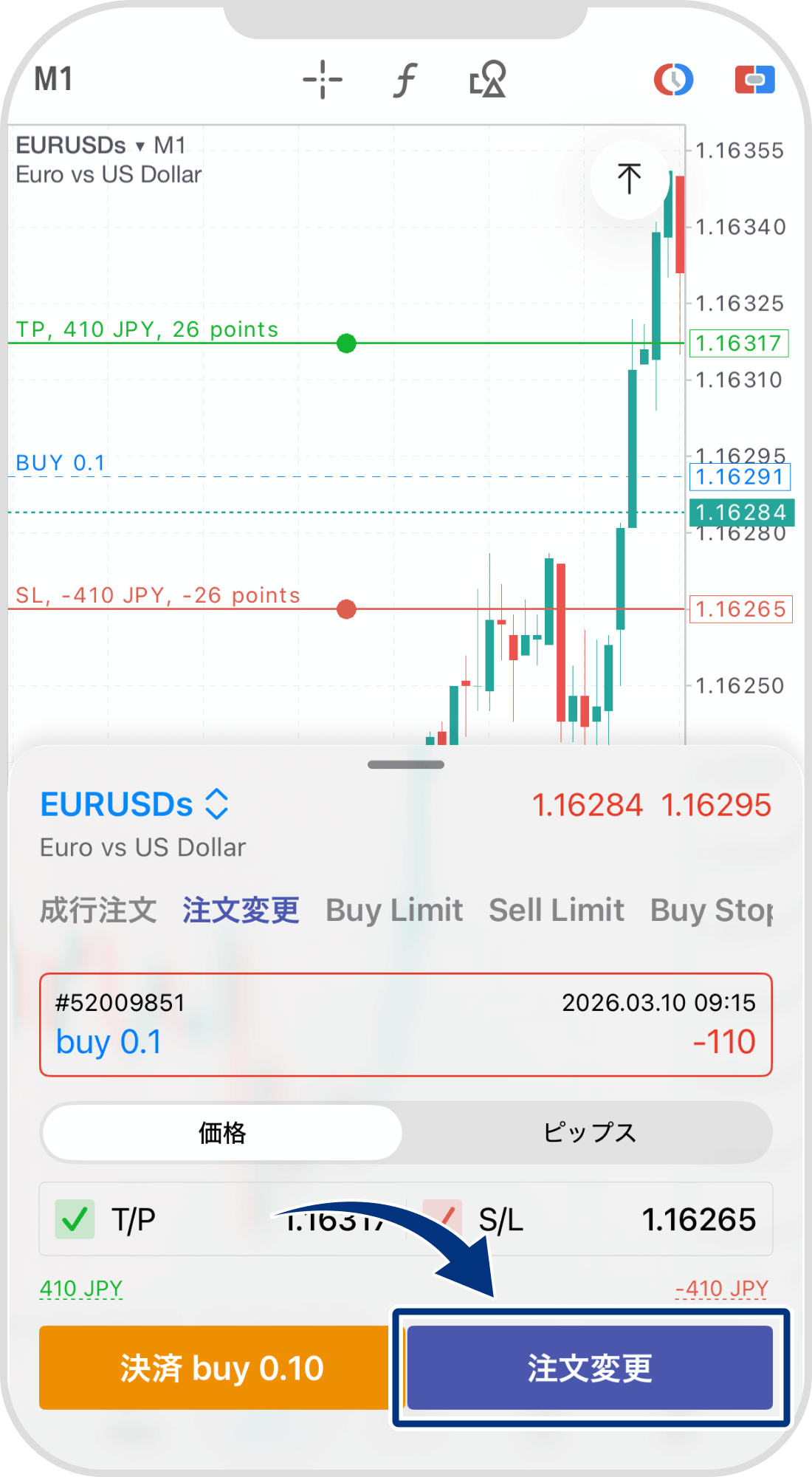Open the M1 timeframe selector
812x1477 pixels.
pyautogui.click(x=54, y=79)
